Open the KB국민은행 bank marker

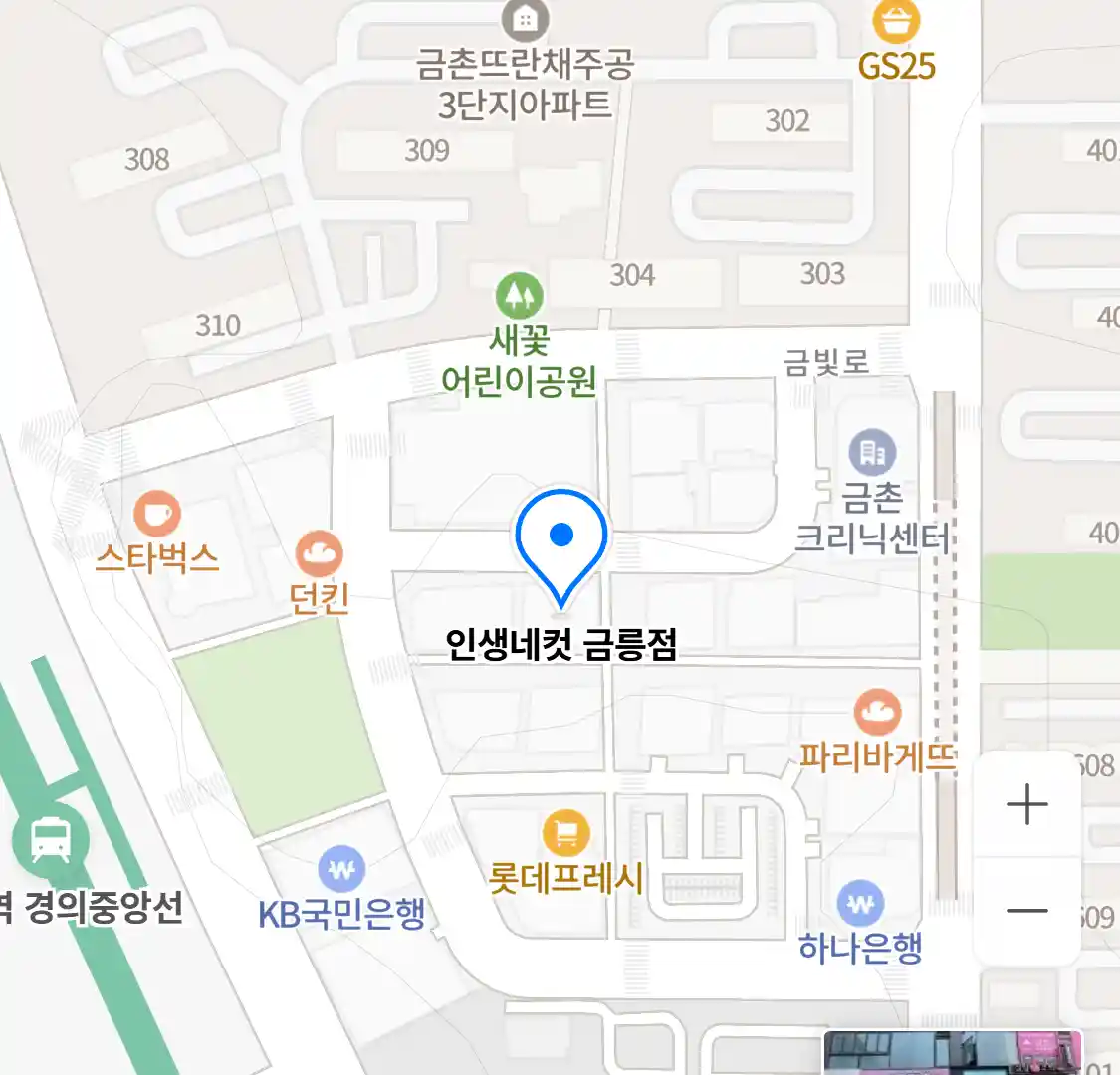pos(341,871)
